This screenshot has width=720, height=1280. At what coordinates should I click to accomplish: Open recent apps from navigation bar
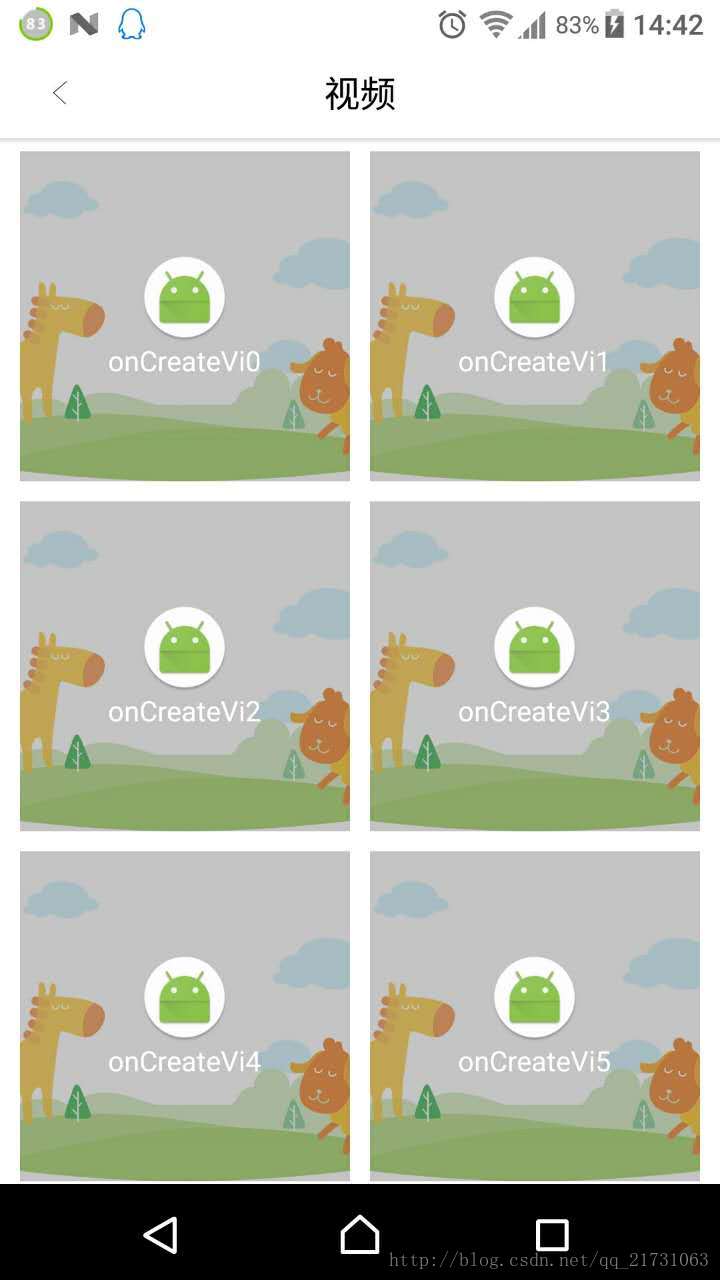point(552,1234)
